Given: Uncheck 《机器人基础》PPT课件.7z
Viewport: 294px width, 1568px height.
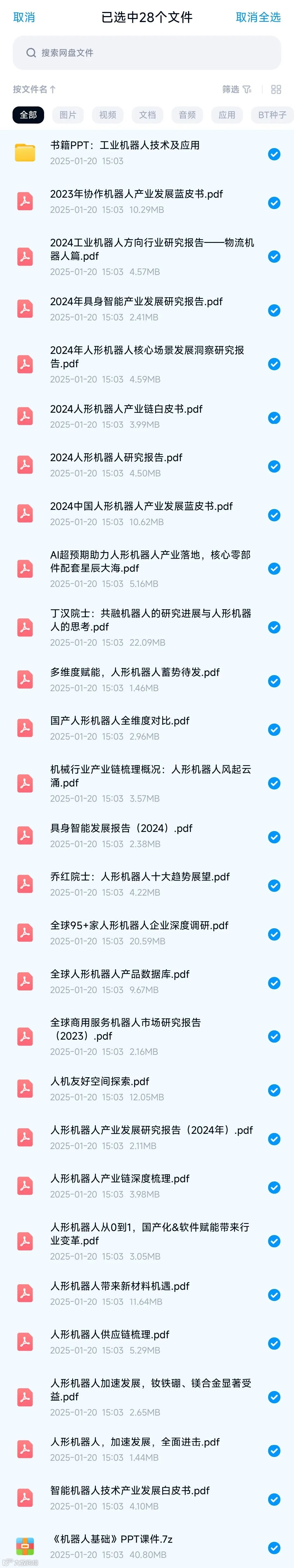Looking at the screenshot, I should [x=274, y=1547].
